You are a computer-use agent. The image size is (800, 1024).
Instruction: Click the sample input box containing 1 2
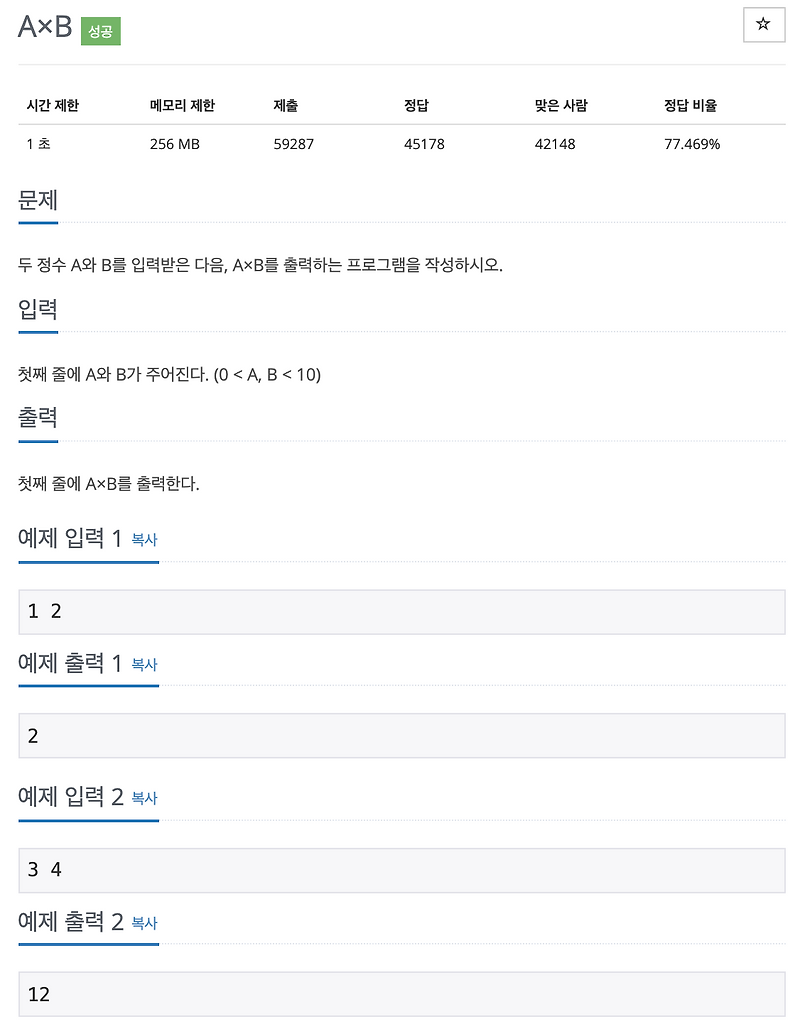[x=400, y=611]
